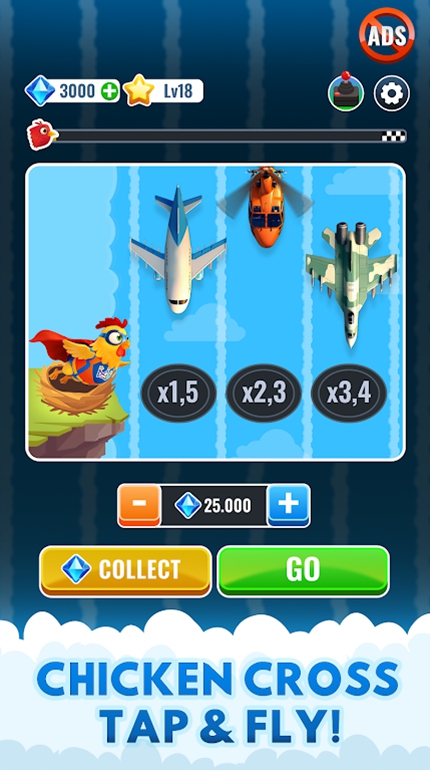This screenshot has height=770, width=430.
Task: Hit the green GO button
Action: [x=303, y=571]
